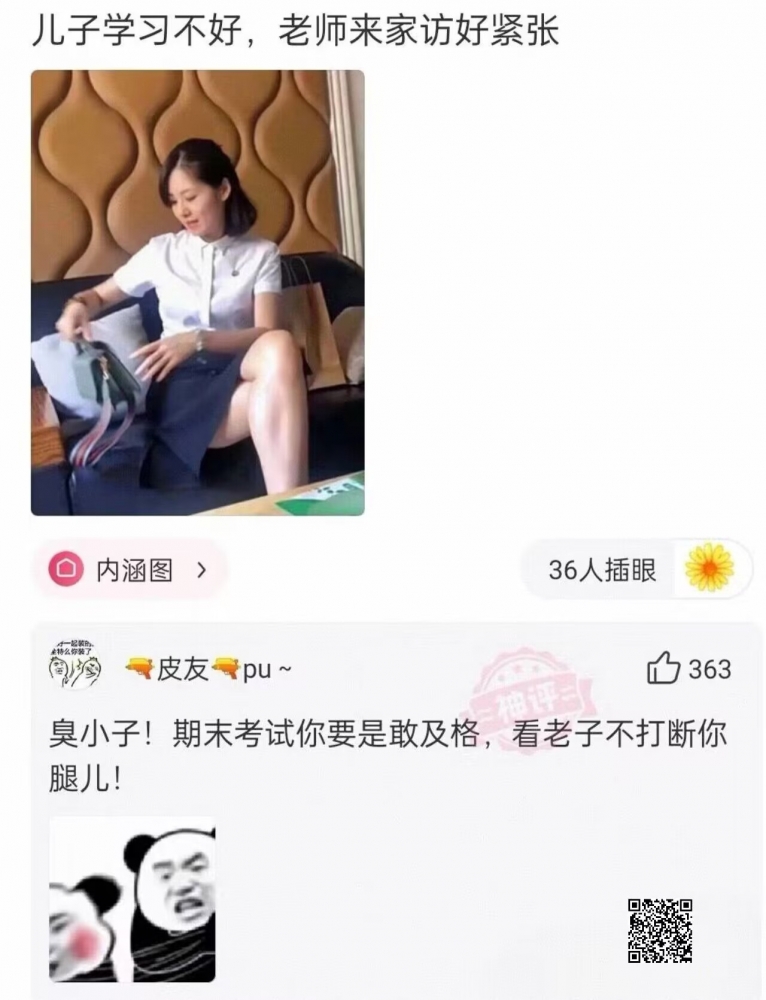Image resolution: width=766 pixels, height=1000 pixels.
Task: Click the house symbol inside the pink circle
Action: [x=67, y=570]
